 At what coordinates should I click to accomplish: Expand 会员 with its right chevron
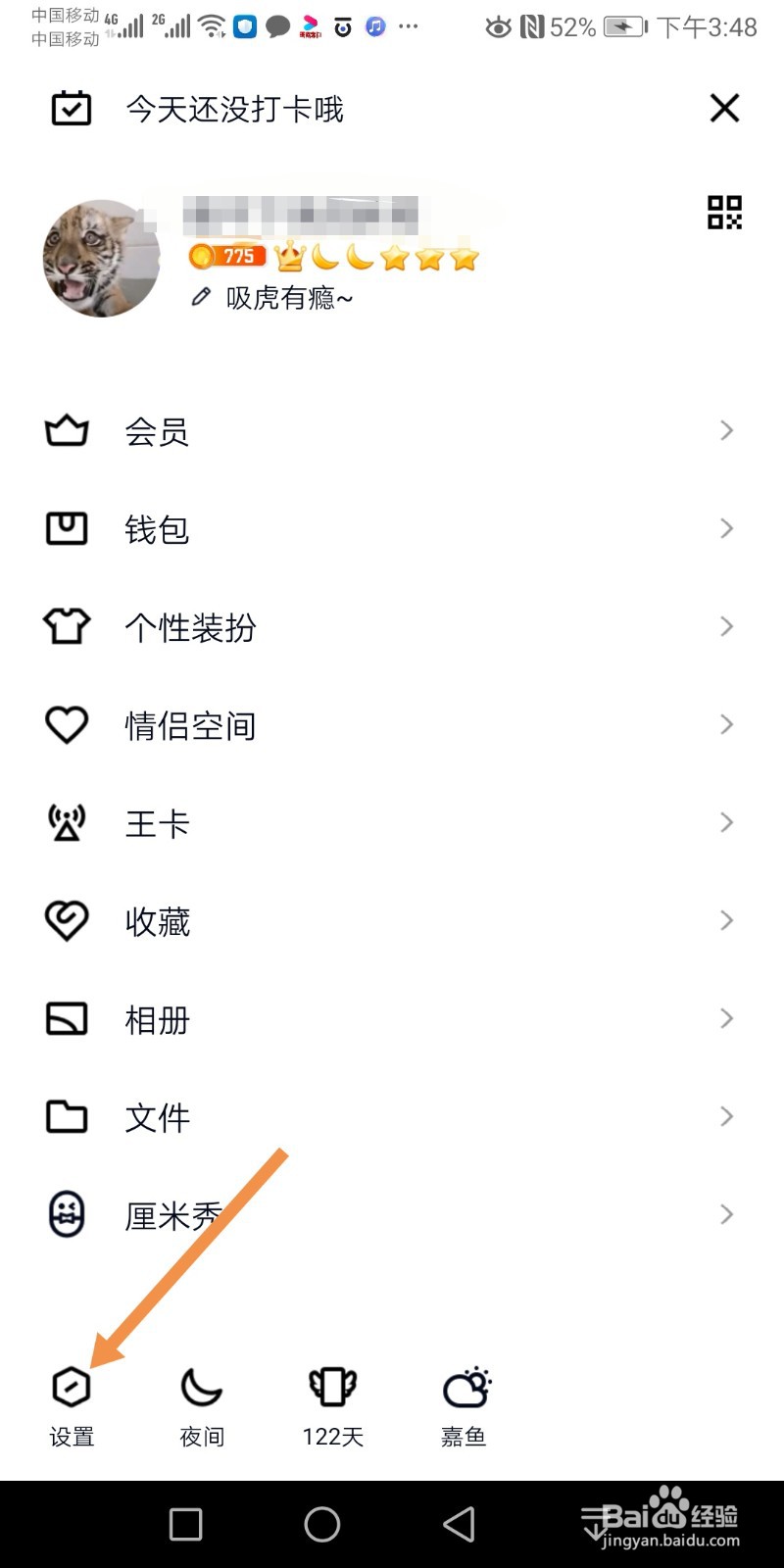[x=725, y=430]
